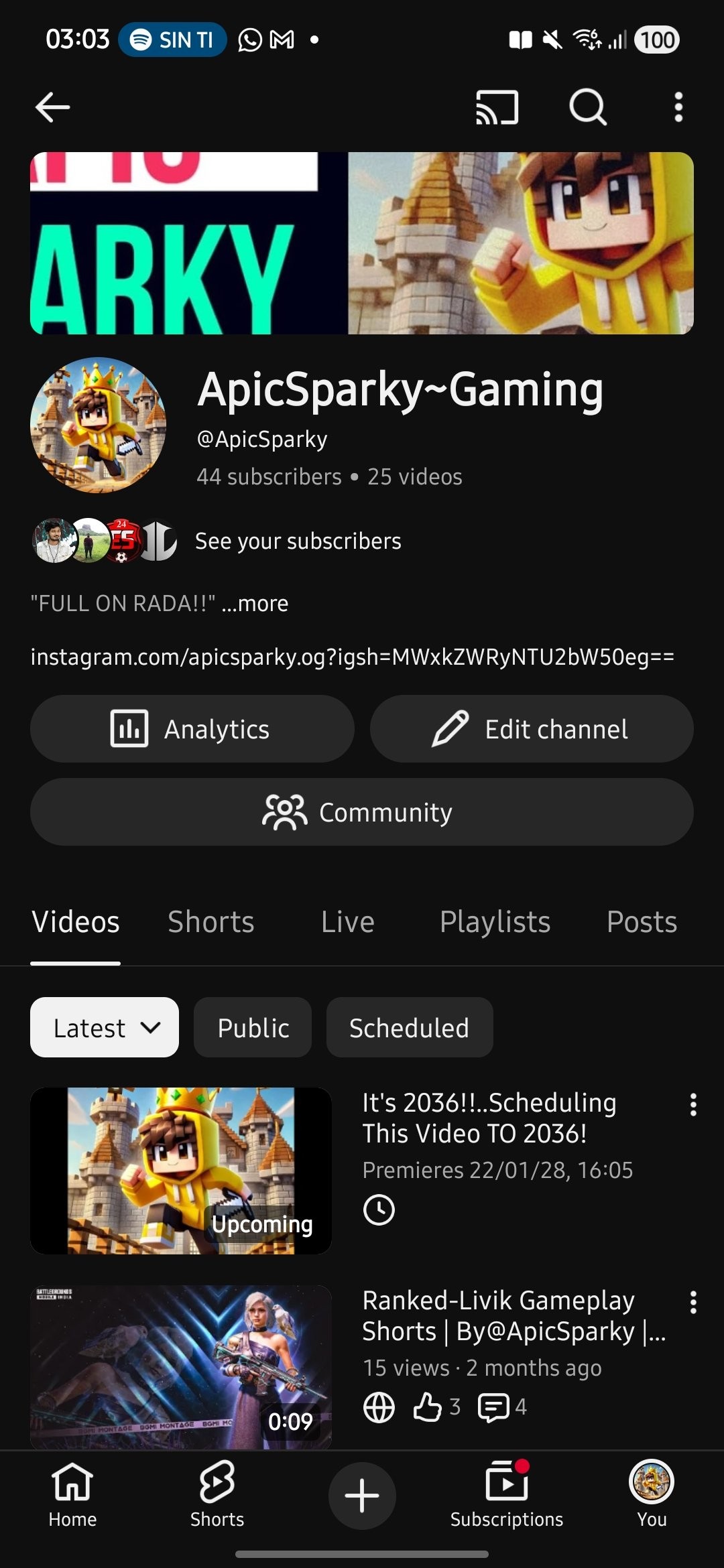This screenshot has height=1568, width=724.
Task: Open the top-right overflow menu
Action: coord(678,107)
